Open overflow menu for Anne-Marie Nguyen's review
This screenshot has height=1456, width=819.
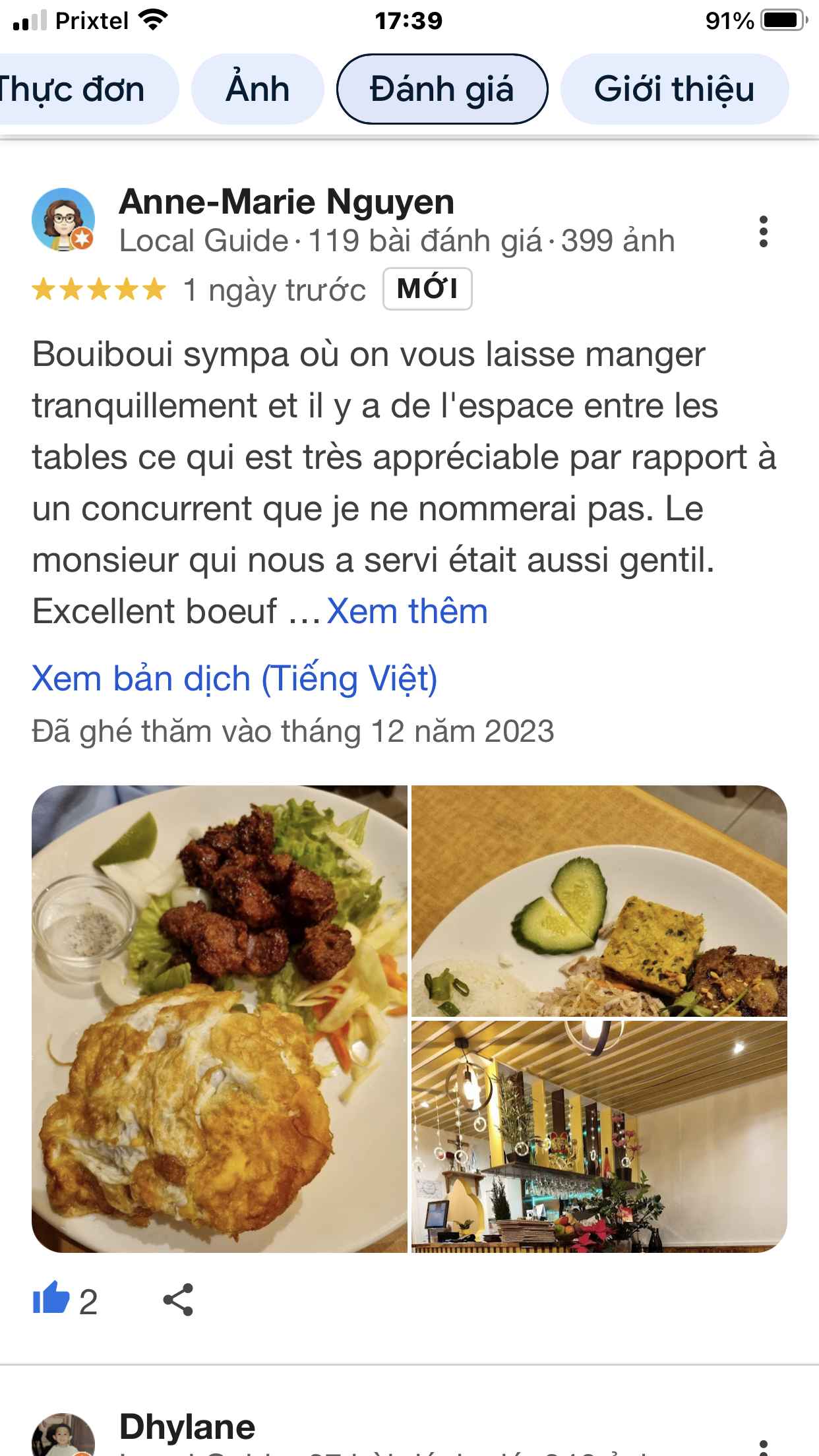point(763,232)
